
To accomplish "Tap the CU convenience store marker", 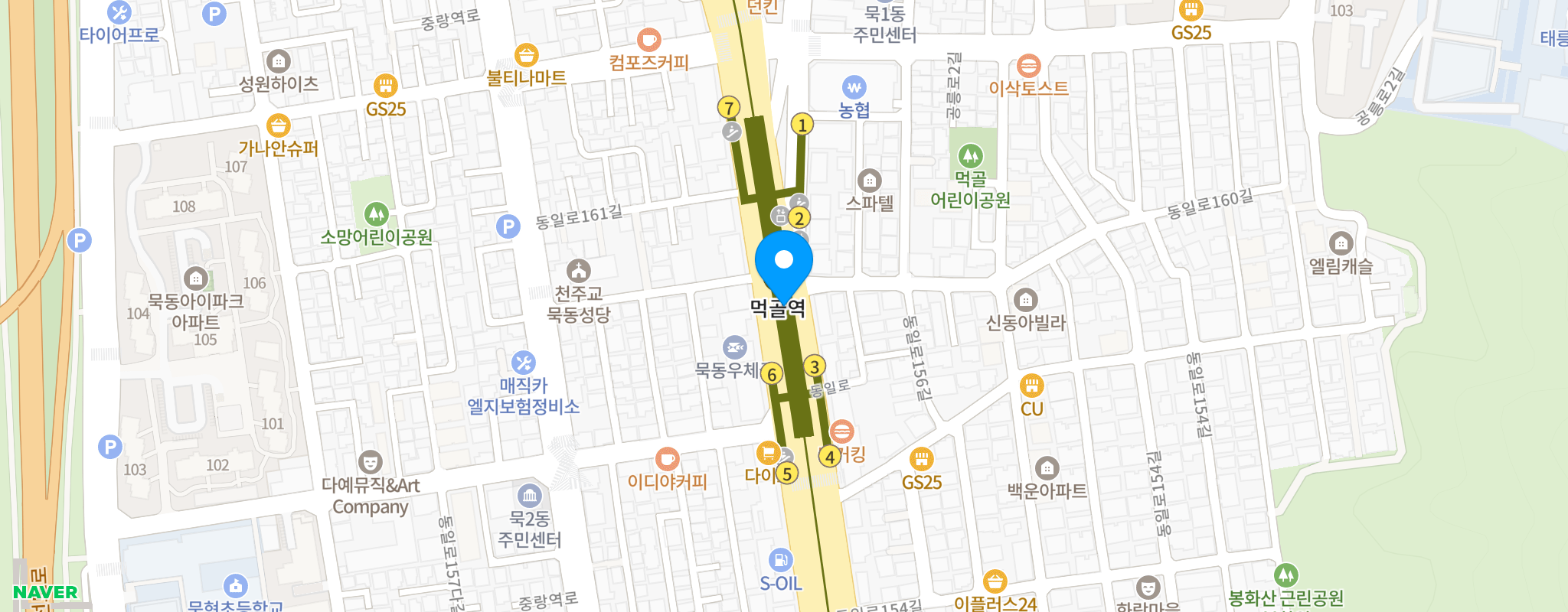I will (1031, 386).
